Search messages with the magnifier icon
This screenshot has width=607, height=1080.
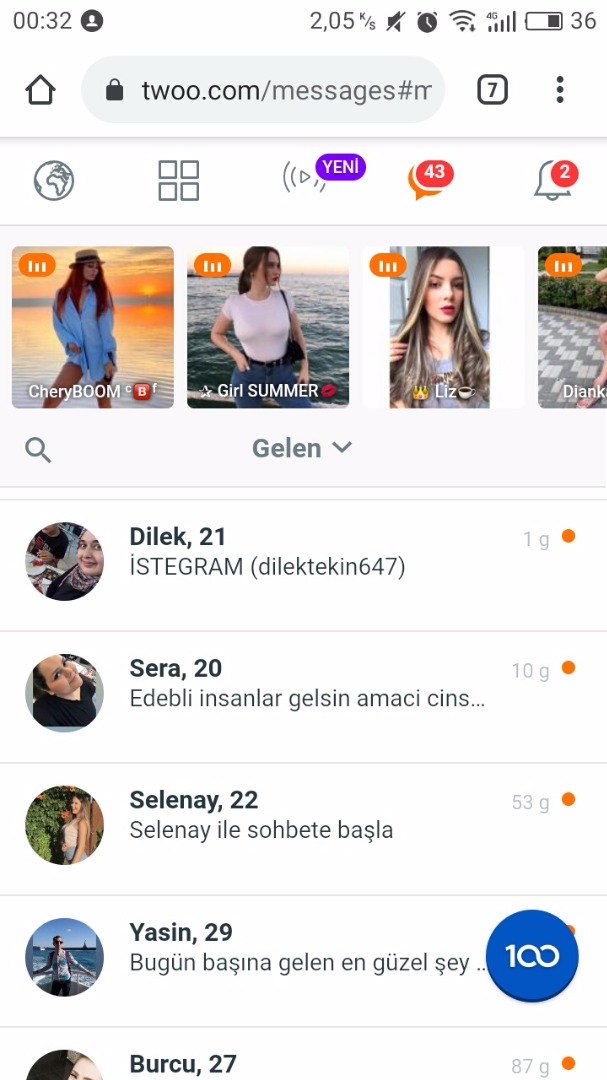pos(38,450)
